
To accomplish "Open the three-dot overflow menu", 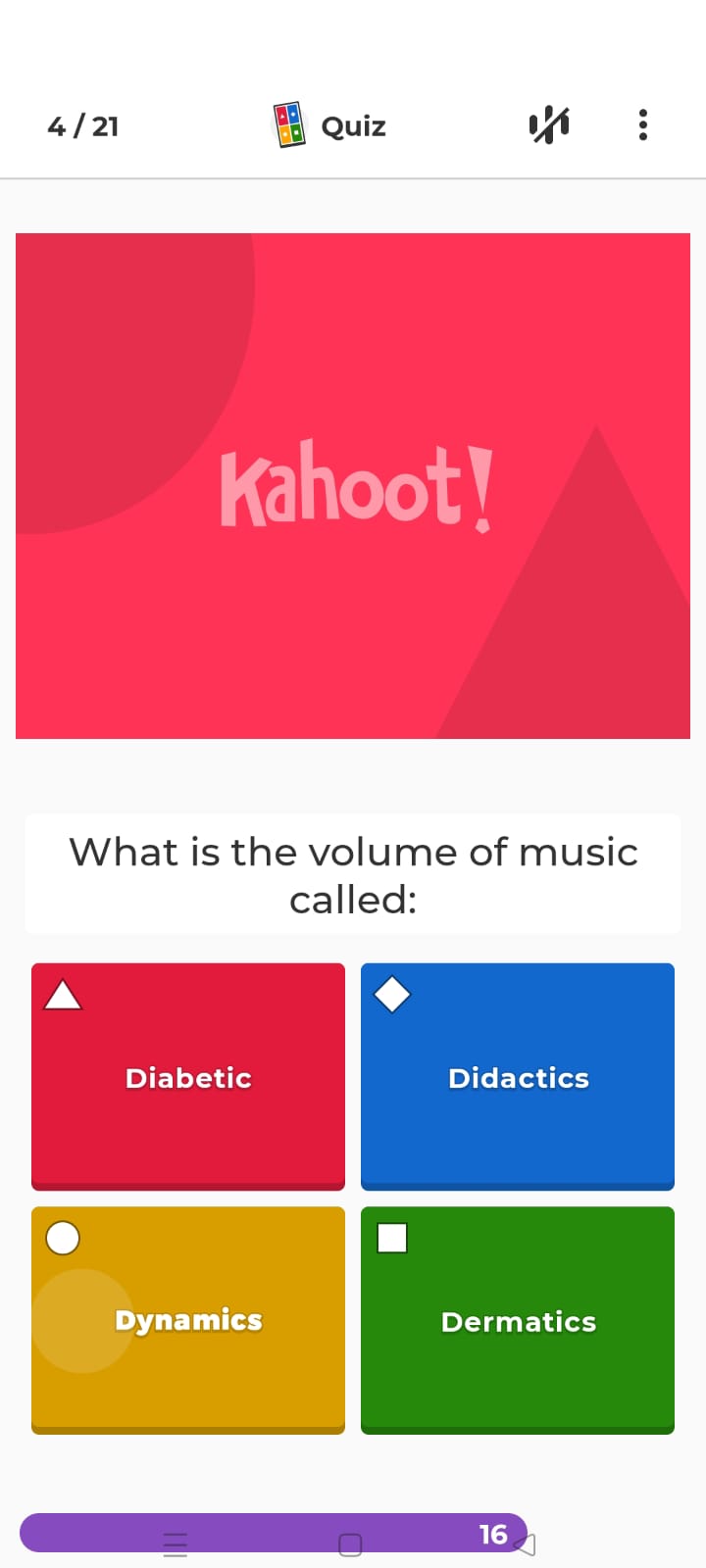I will click(643, 124).
